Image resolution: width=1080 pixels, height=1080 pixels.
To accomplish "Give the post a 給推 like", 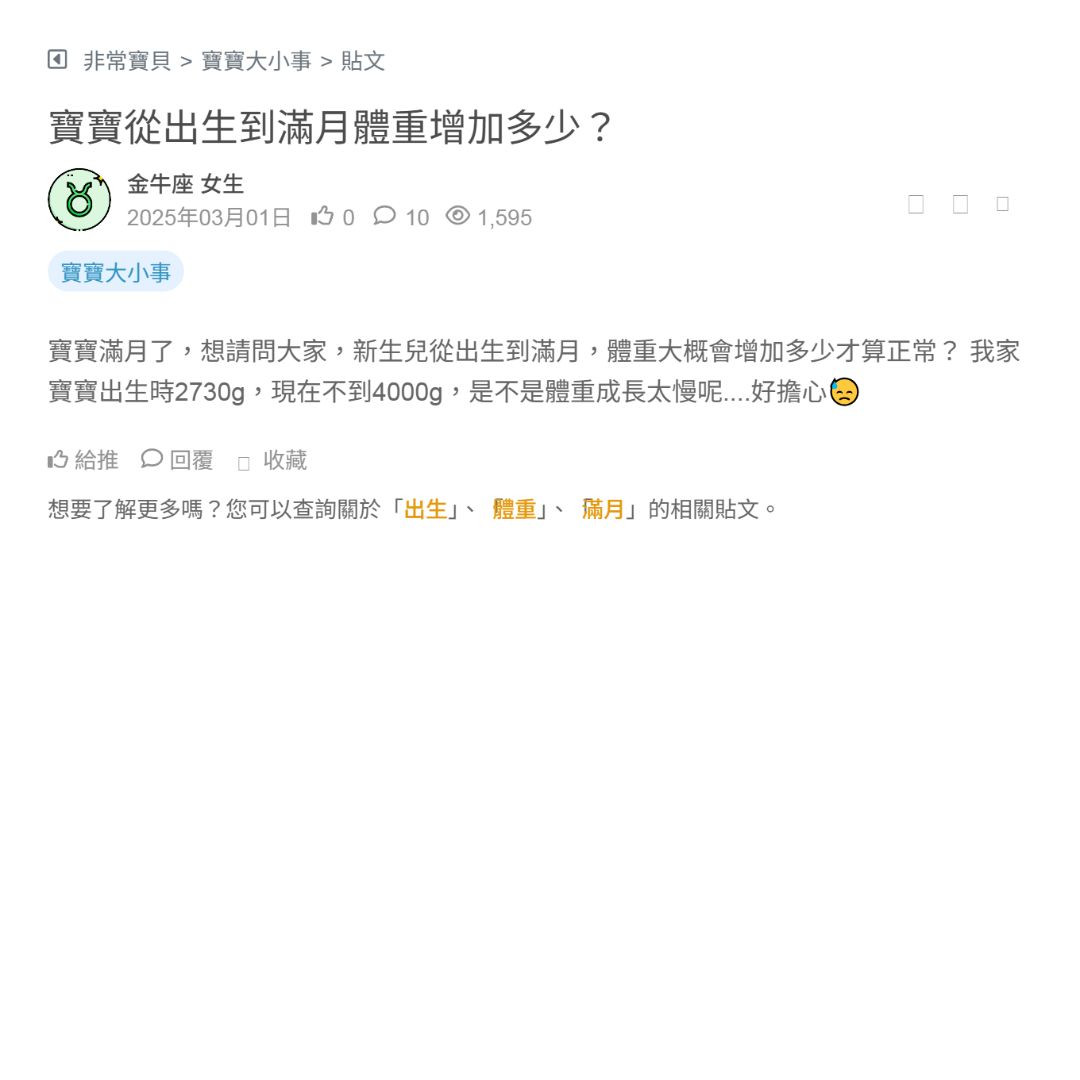I will [x=83, y=460].
